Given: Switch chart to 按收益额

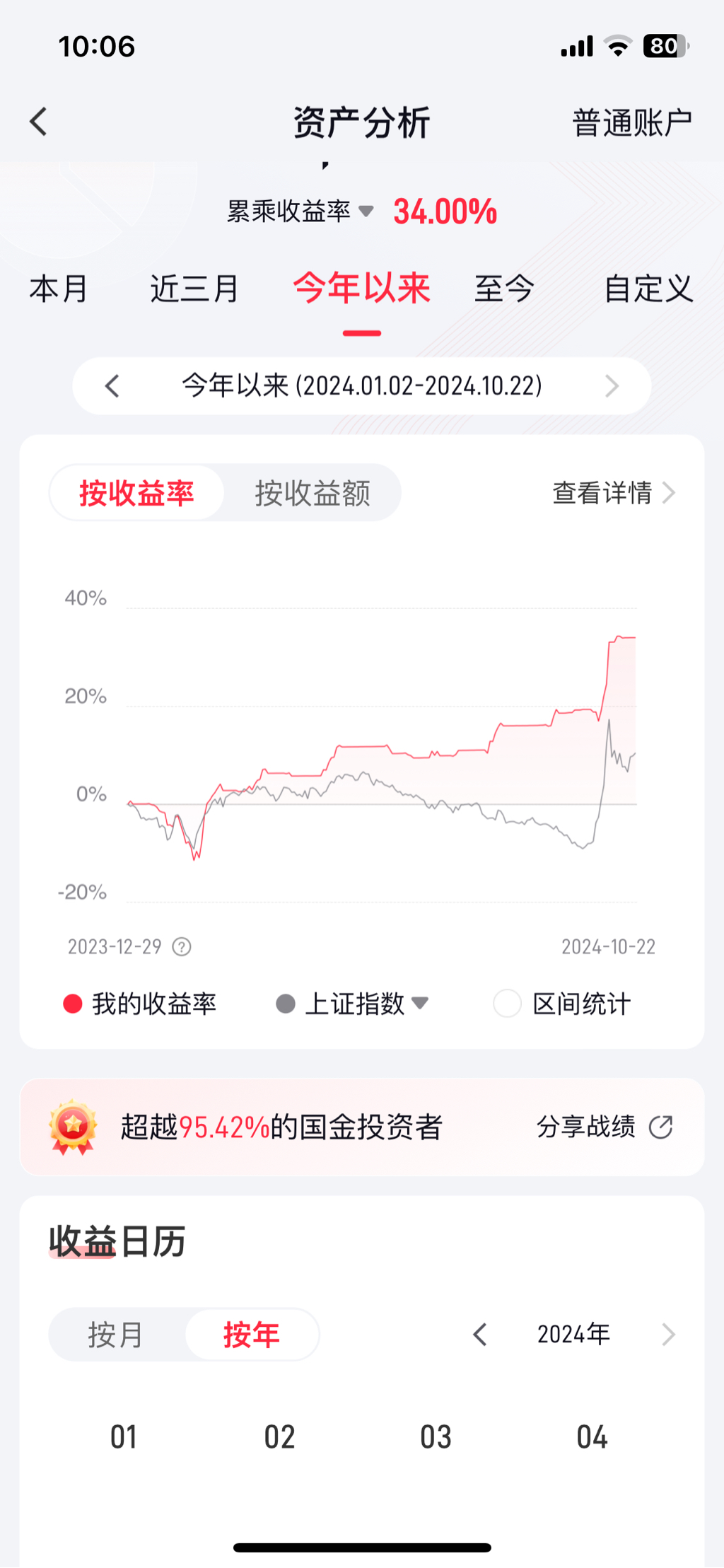Looking at the screenshot, I should click(313, 493).
